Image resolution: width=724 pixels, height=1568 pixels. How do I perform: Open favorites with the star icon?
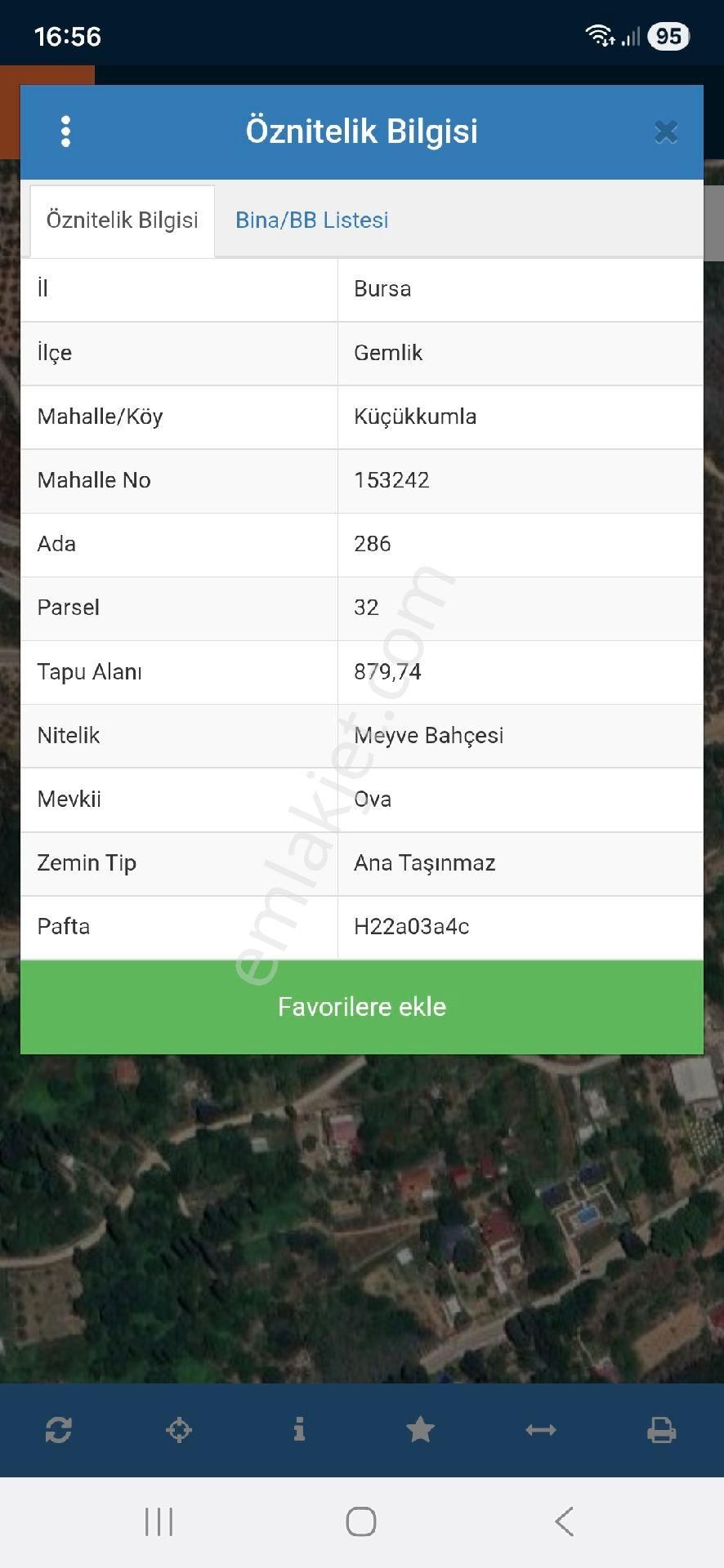420,1430
